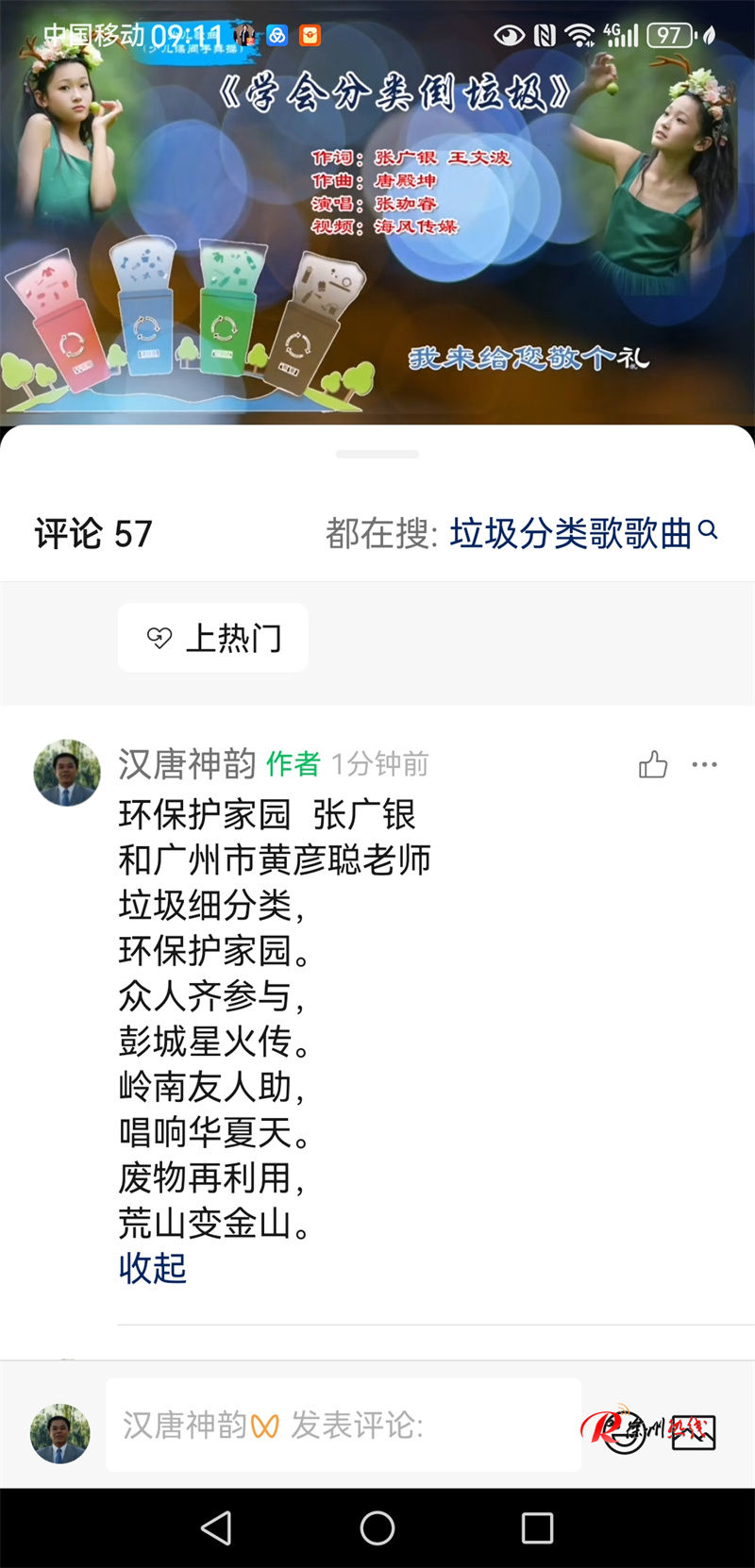Open more options on 汉唐神韵's comment
Screen dimensions: 755x1568
tap(704, 764)
